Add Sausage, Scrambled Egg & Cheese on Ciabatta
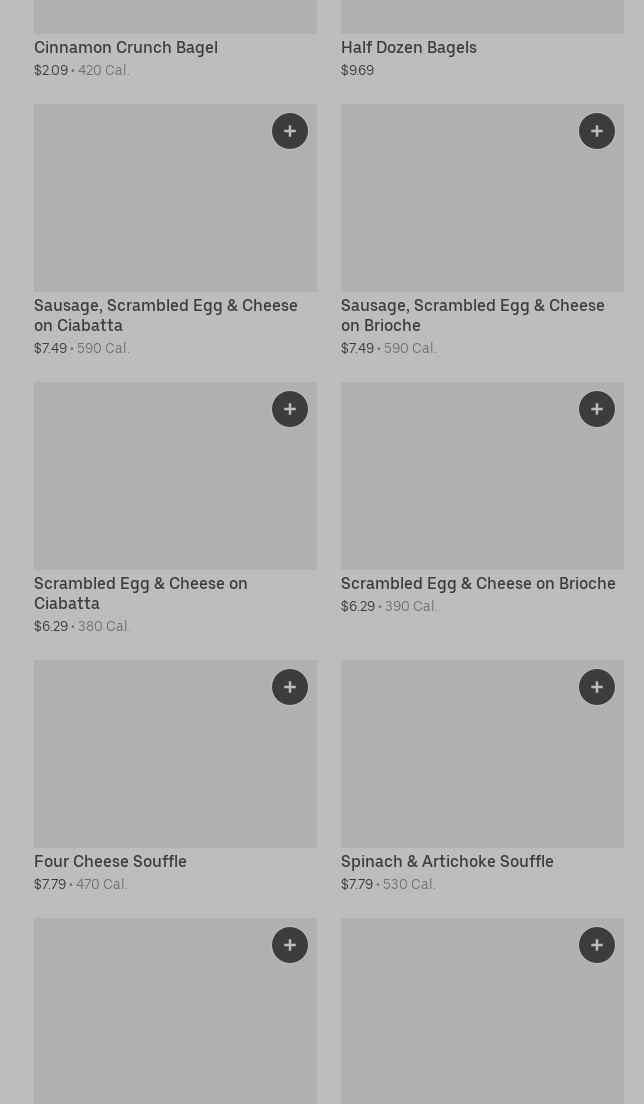Viewport: 644px width, 1104px height. 290,131
